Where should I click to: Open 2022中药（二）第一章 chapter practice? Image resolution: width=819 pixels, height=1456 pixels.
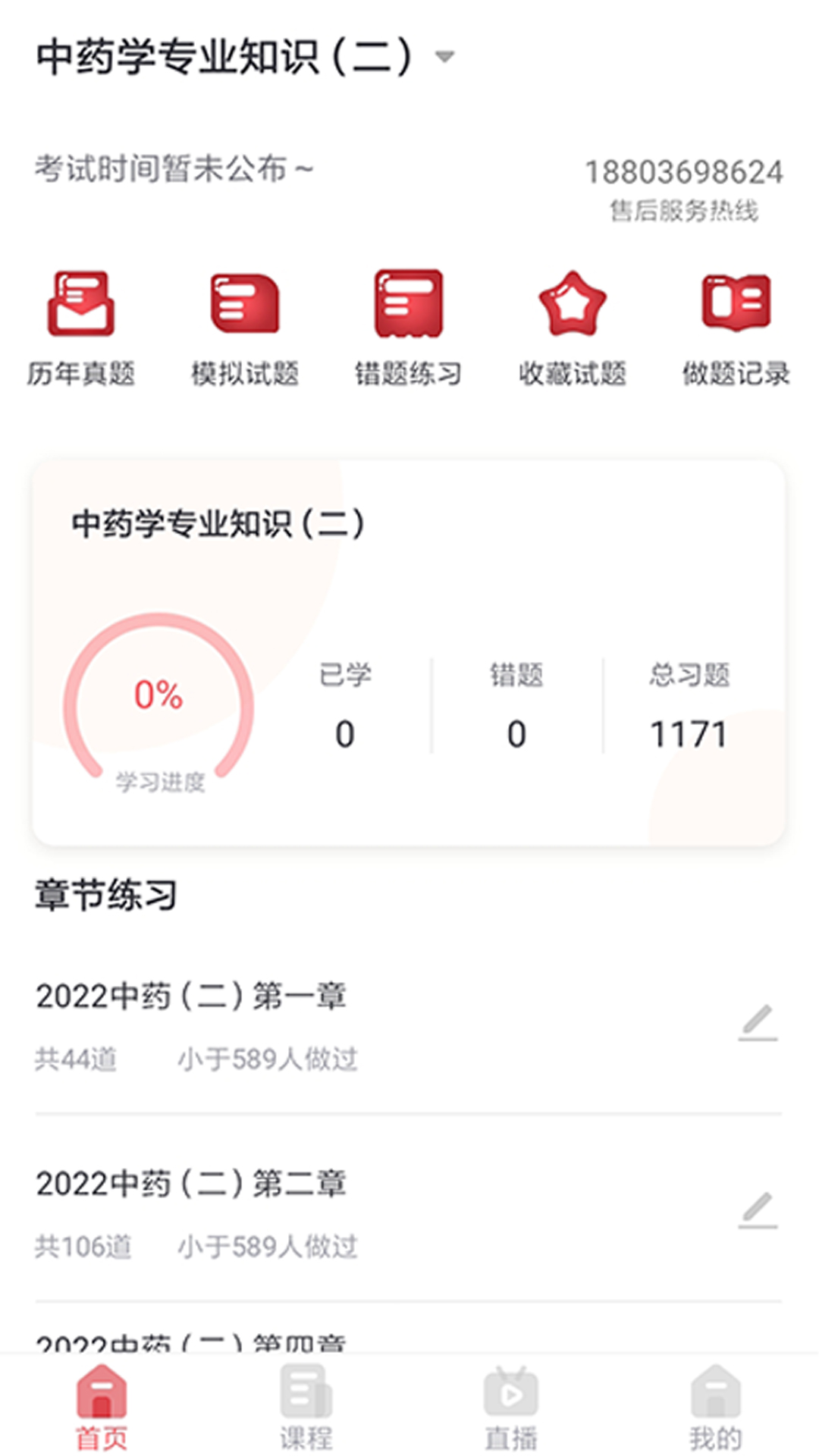tap(193, 997)
